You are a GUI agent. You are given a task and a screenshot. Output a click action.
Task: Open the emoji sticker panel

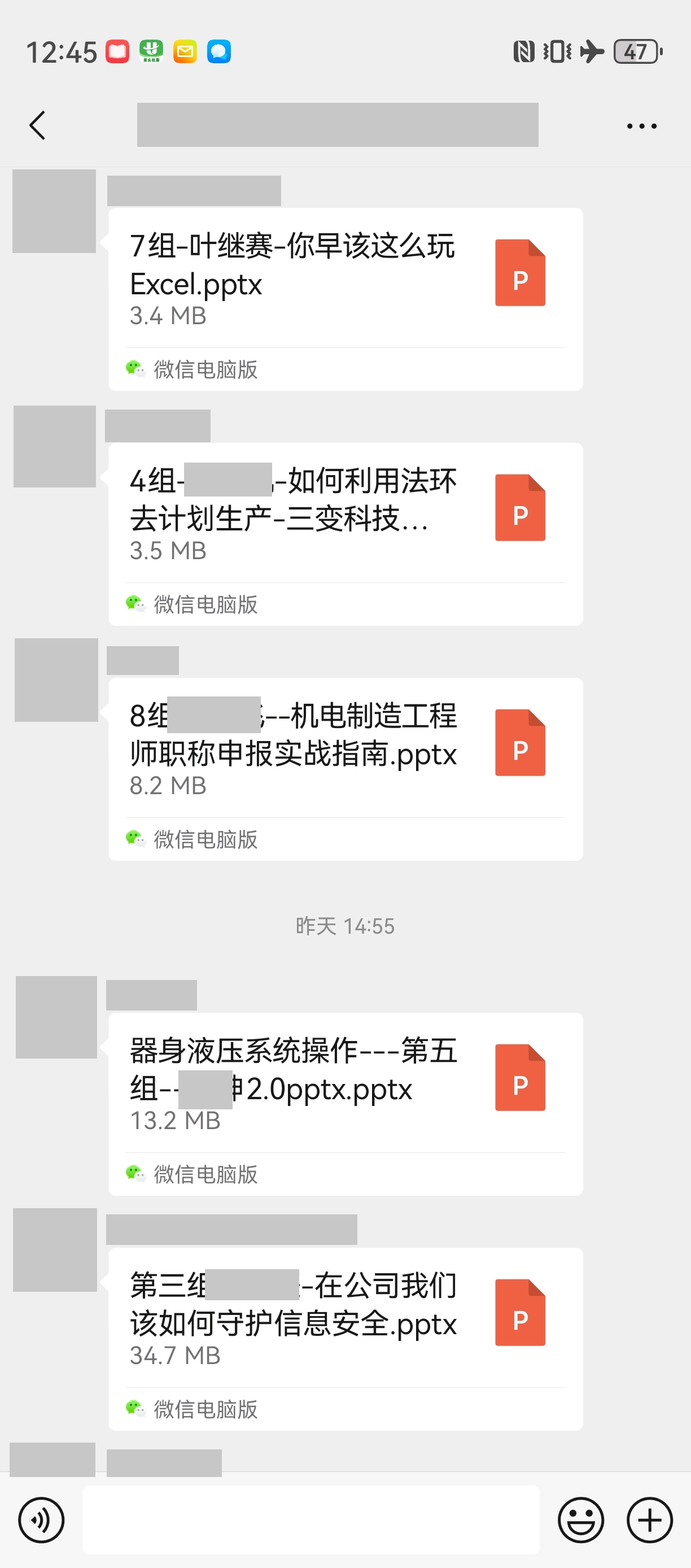(x=580, y=1521)
